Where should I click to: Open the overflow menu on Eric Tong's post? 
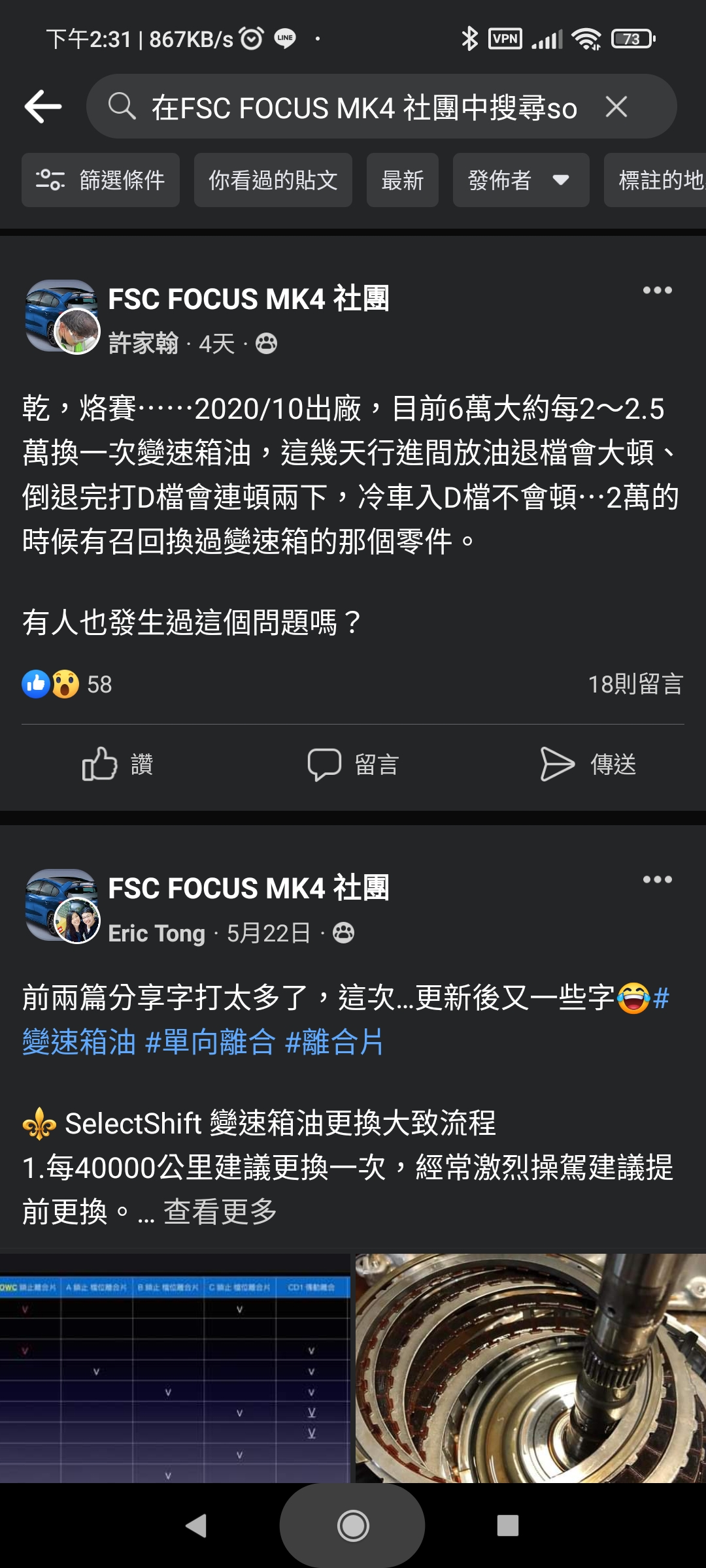[657, 880]
